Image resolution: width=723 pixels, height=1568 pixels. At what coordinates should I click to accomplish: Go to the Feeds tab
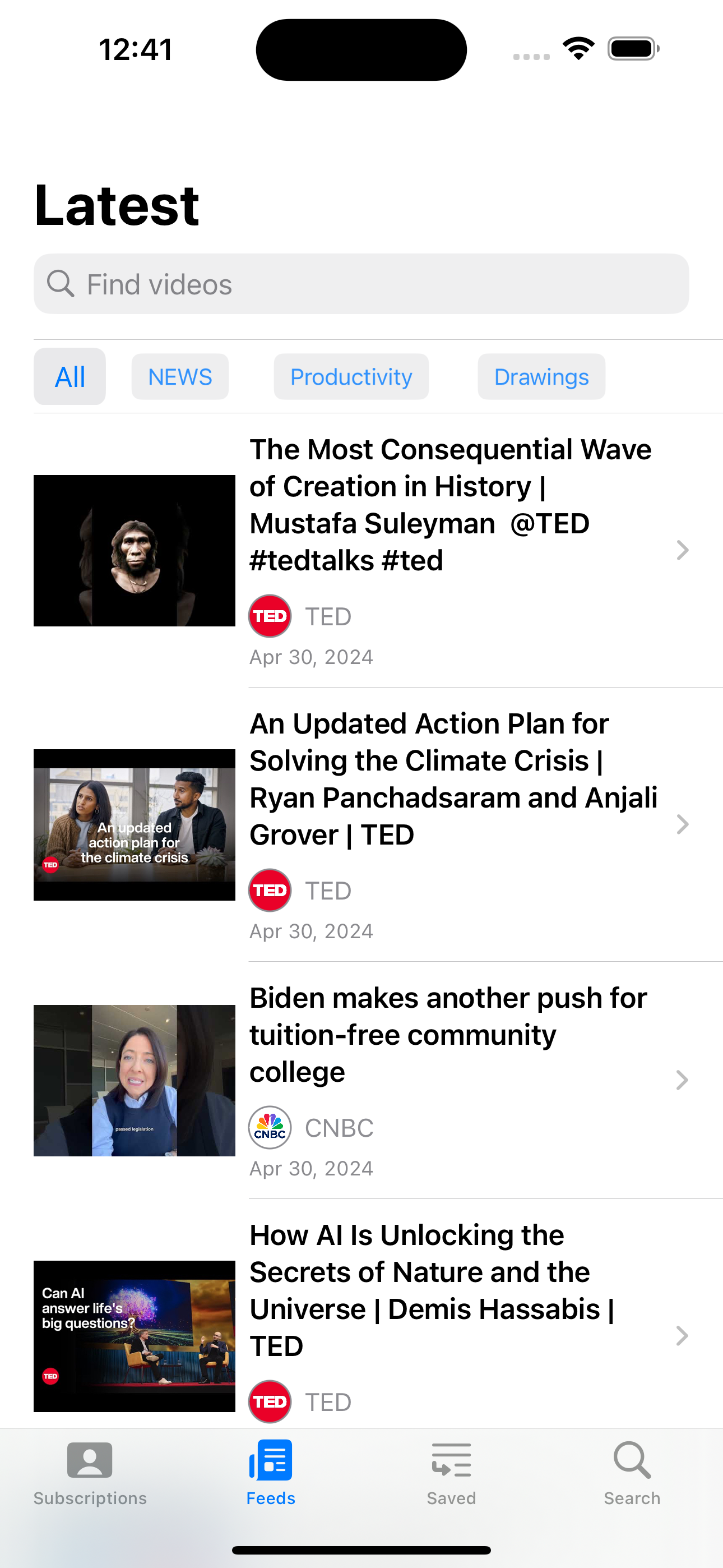coord(271,1472)
